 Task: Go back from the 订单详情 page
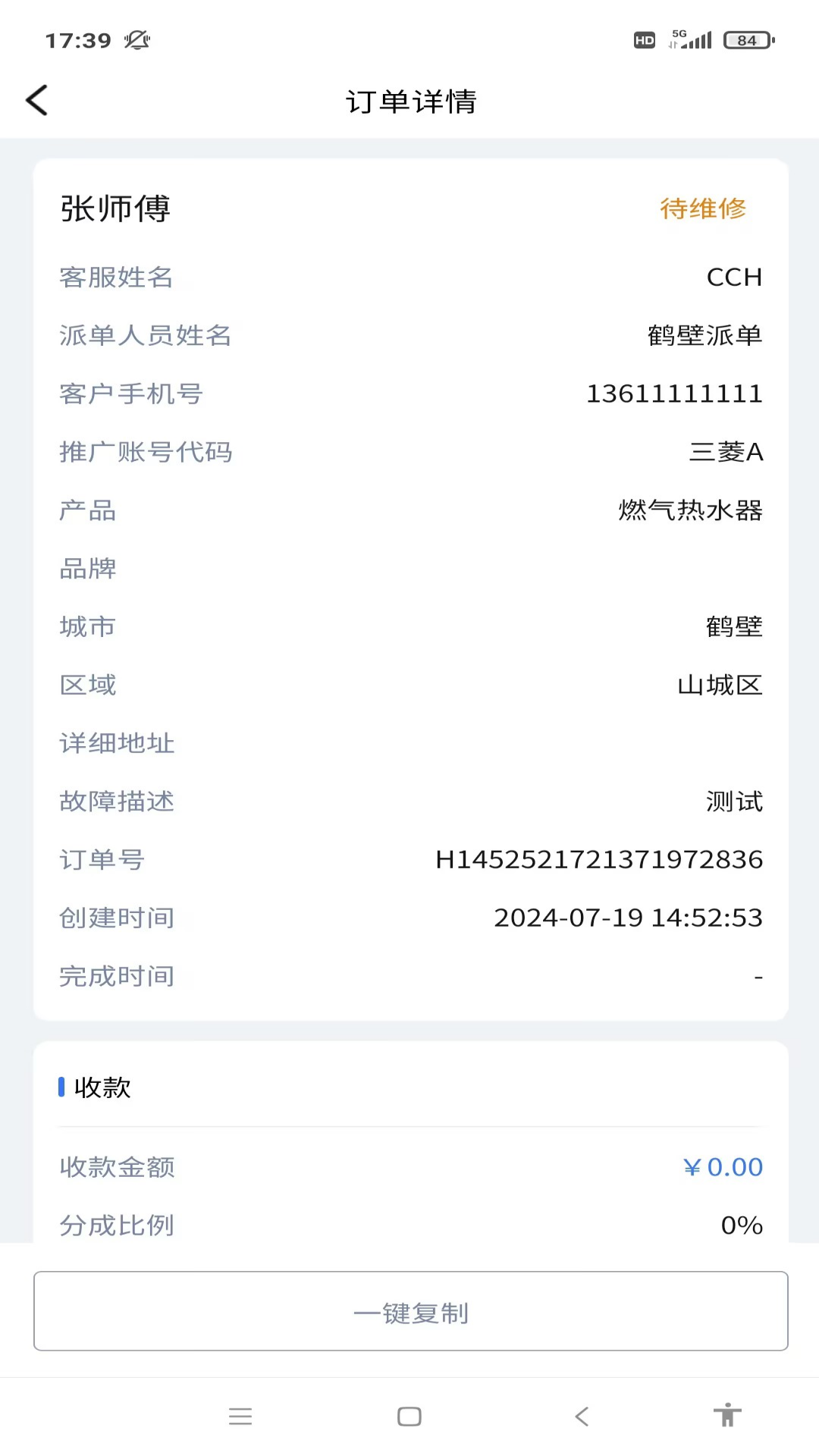click(36, 100)
